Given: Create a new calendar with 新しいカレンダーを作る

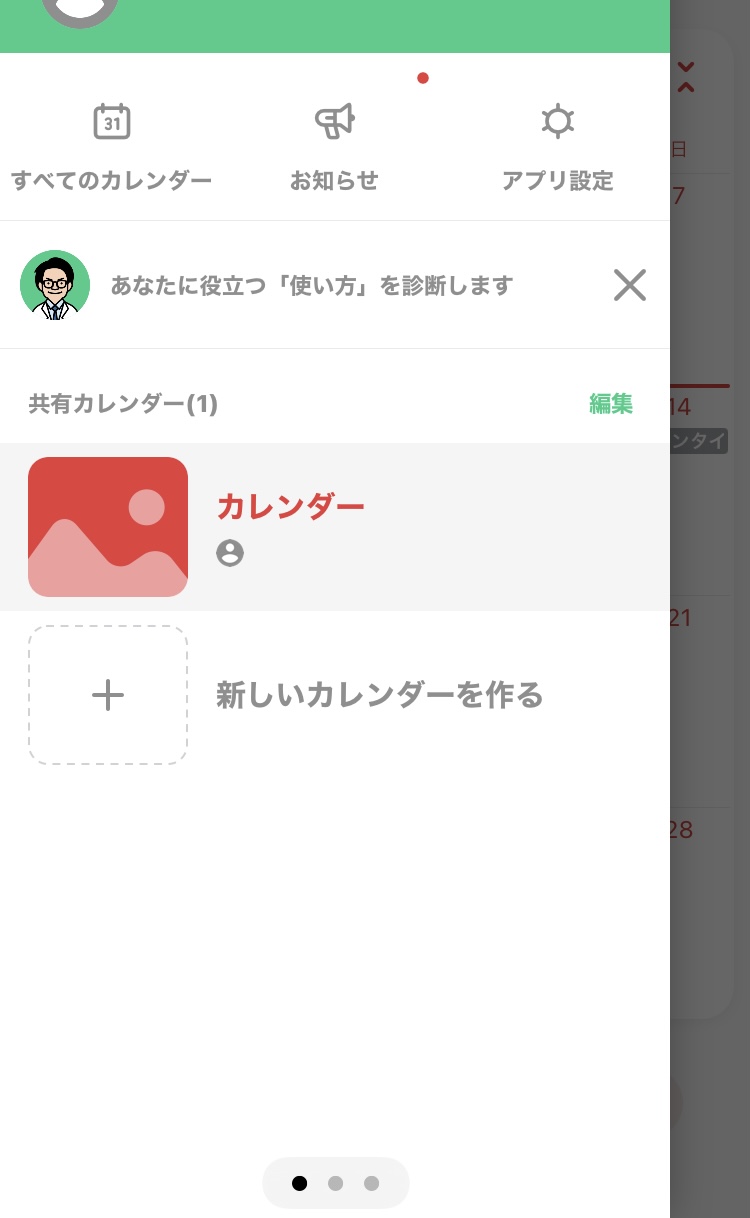Looking at the screenshot, I should click(335, 695).
